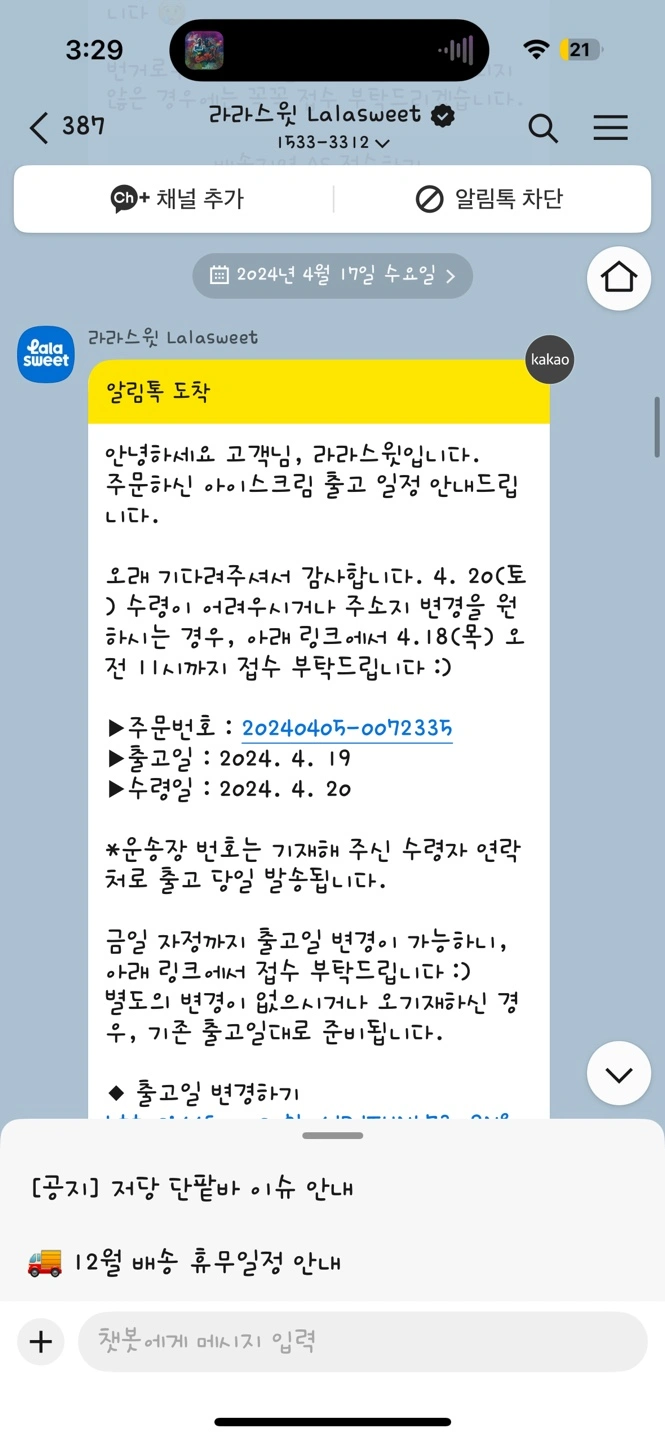Viewport: 665px width, 1440px height.
Task: Block alimtalk with 알림톡 차단
Action: (x=489, y=199)
